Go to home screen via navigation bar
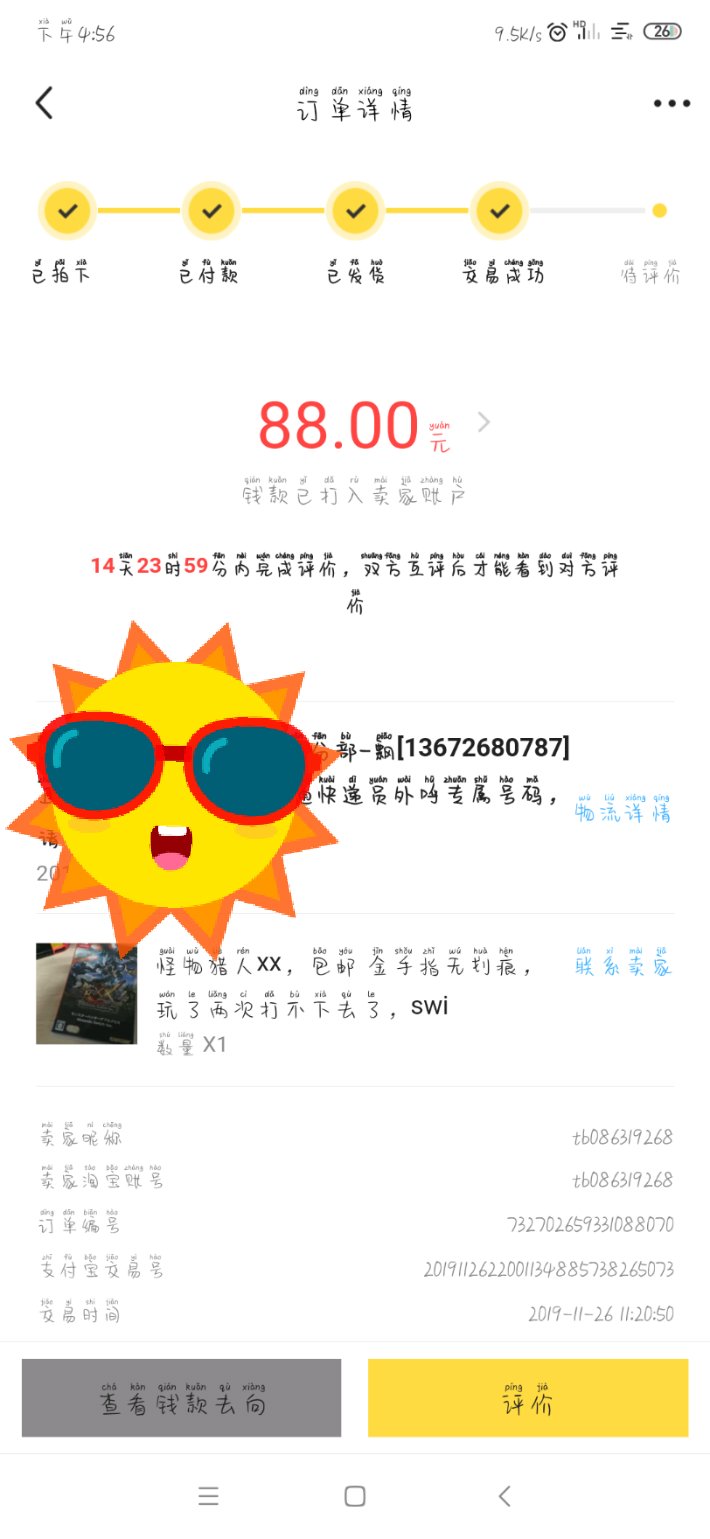 click(x=354, y=1496)
